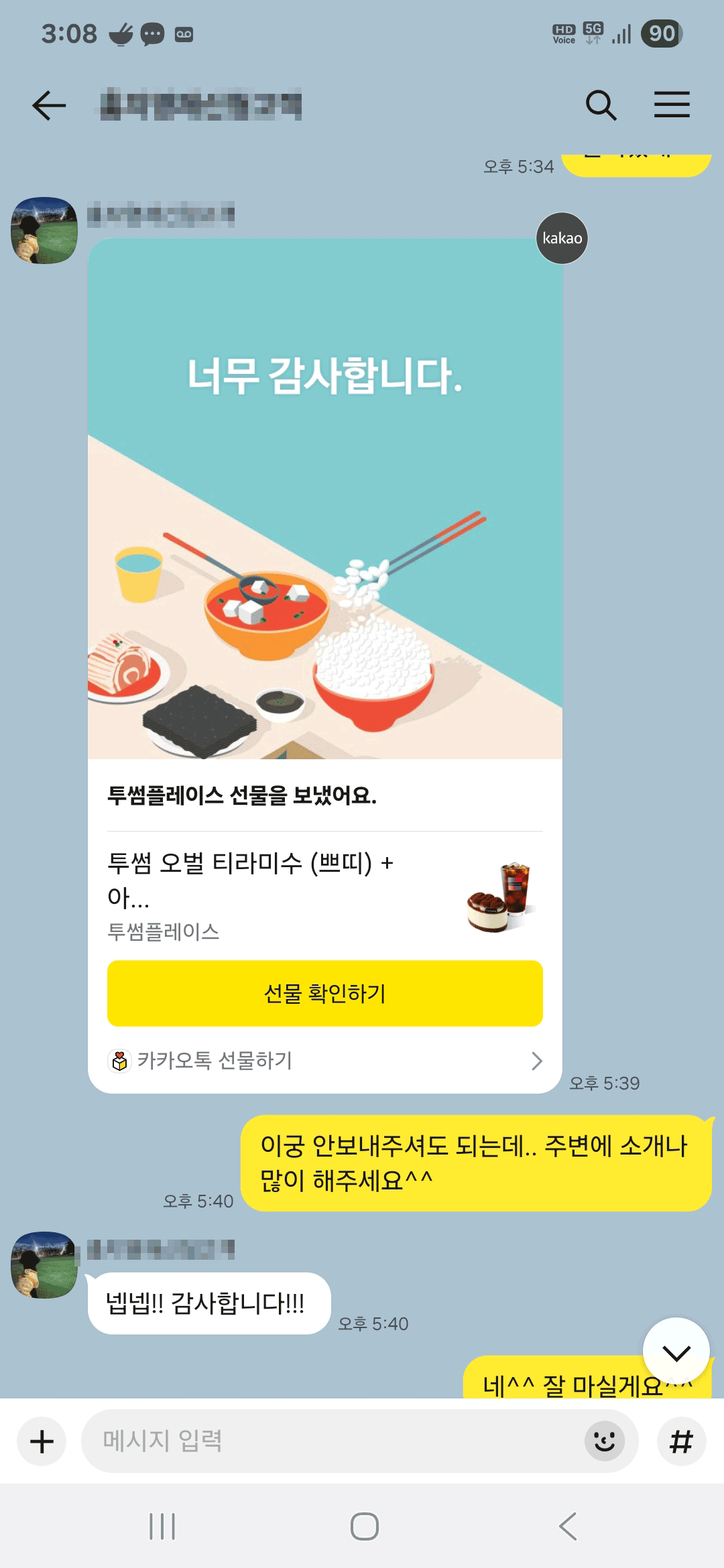Go back from this chat room
The width and height of the screenshot is (724, 1568).
tap(49, 105)
